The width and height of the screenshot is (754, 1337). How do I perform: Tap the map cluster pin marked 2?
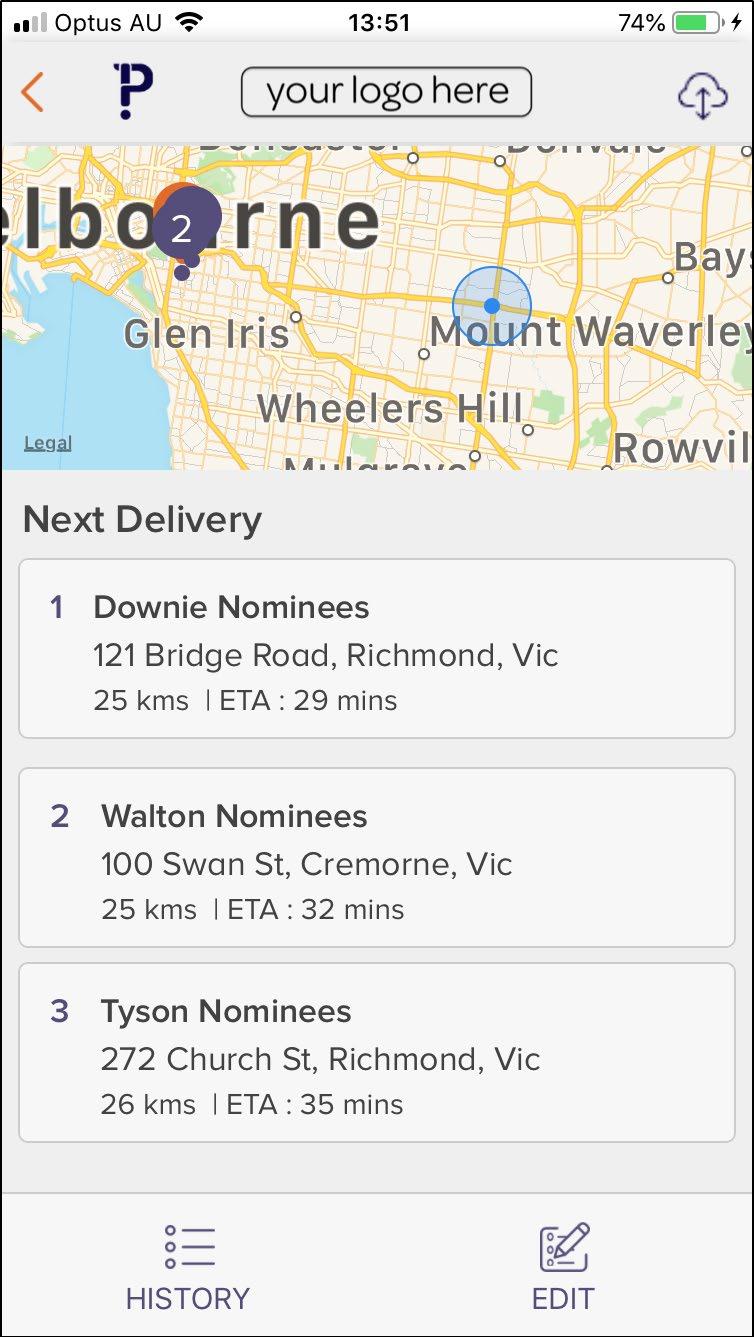pos(184,226)
